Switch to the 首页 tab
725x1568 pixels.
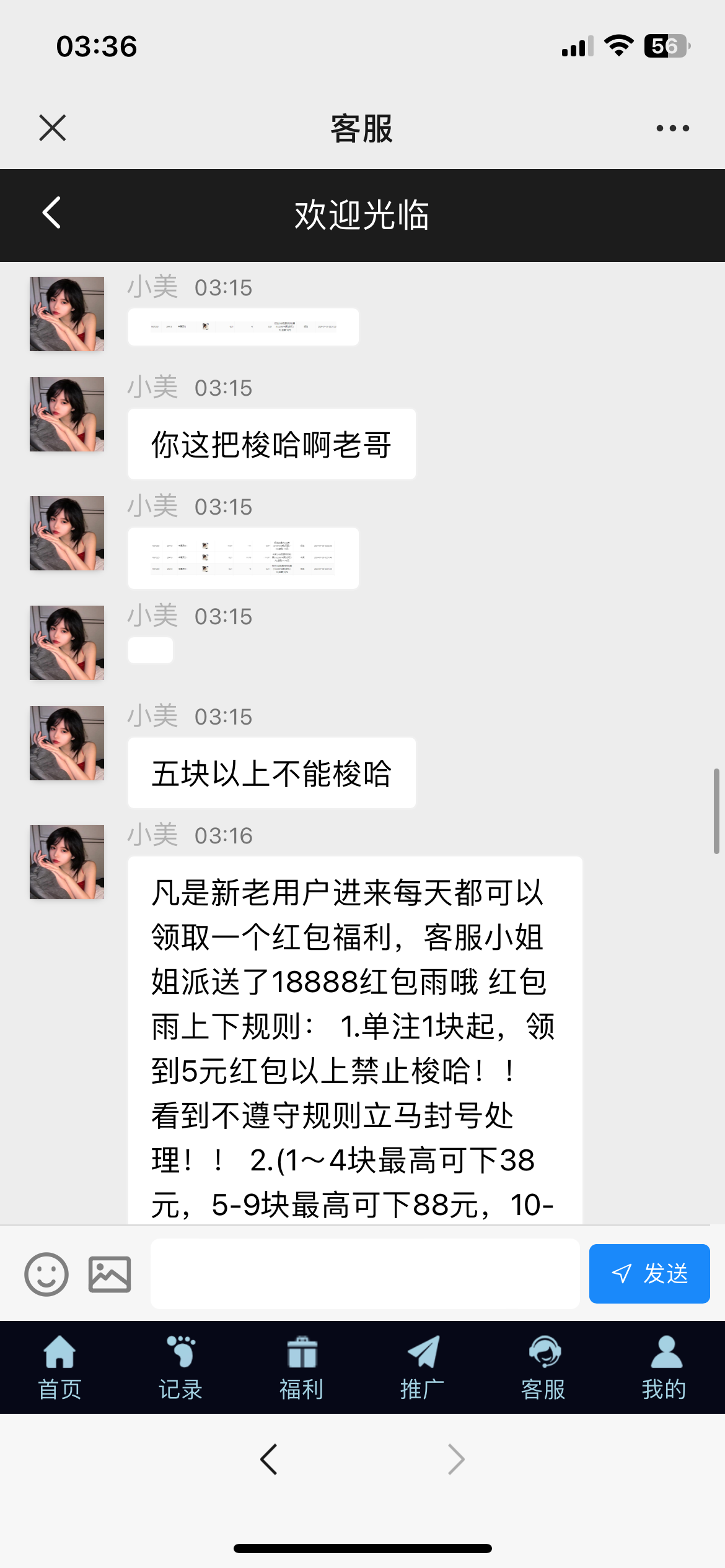60,1367
